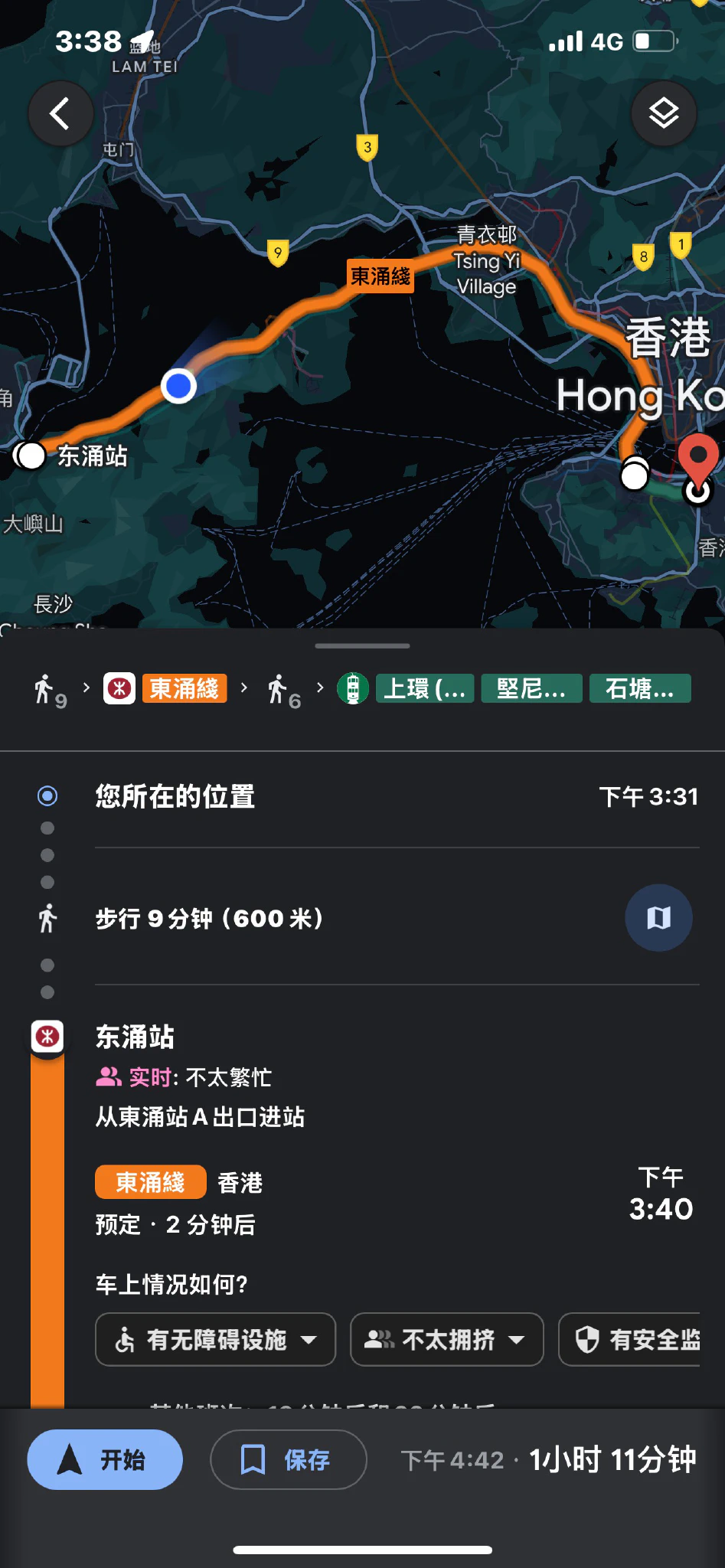Image resolution: width=725 pixels, height=1568 pixels.
Task: Select the 堅尼 tram route chip
Action: (531, 688)
